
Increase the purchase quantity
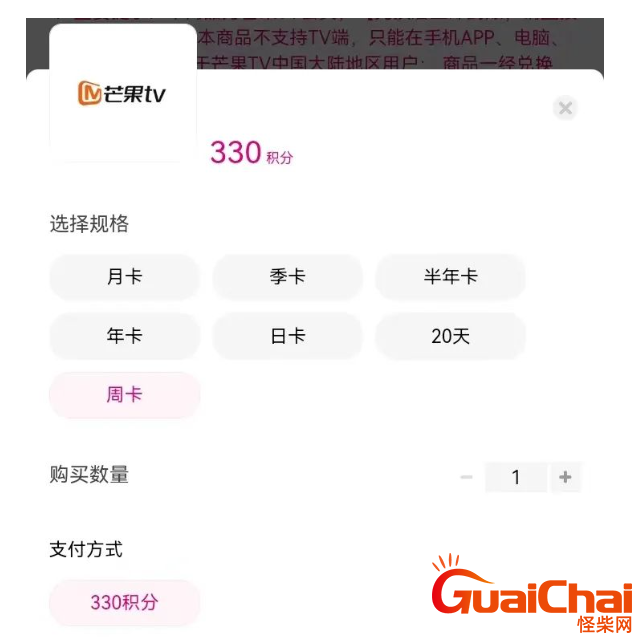click(x=565, y=477)
